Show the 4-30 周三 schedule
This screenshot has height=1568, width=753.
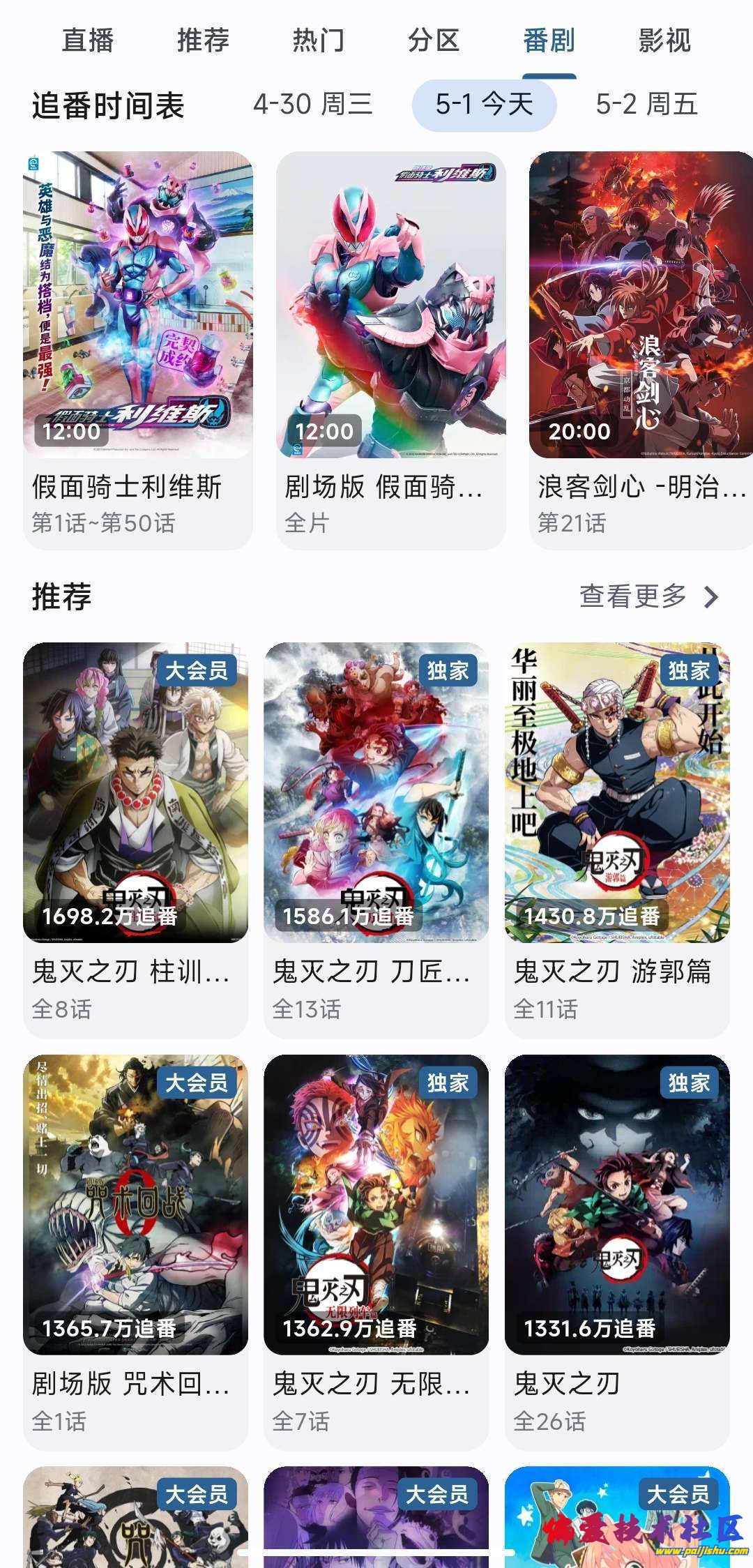(313, 105)
